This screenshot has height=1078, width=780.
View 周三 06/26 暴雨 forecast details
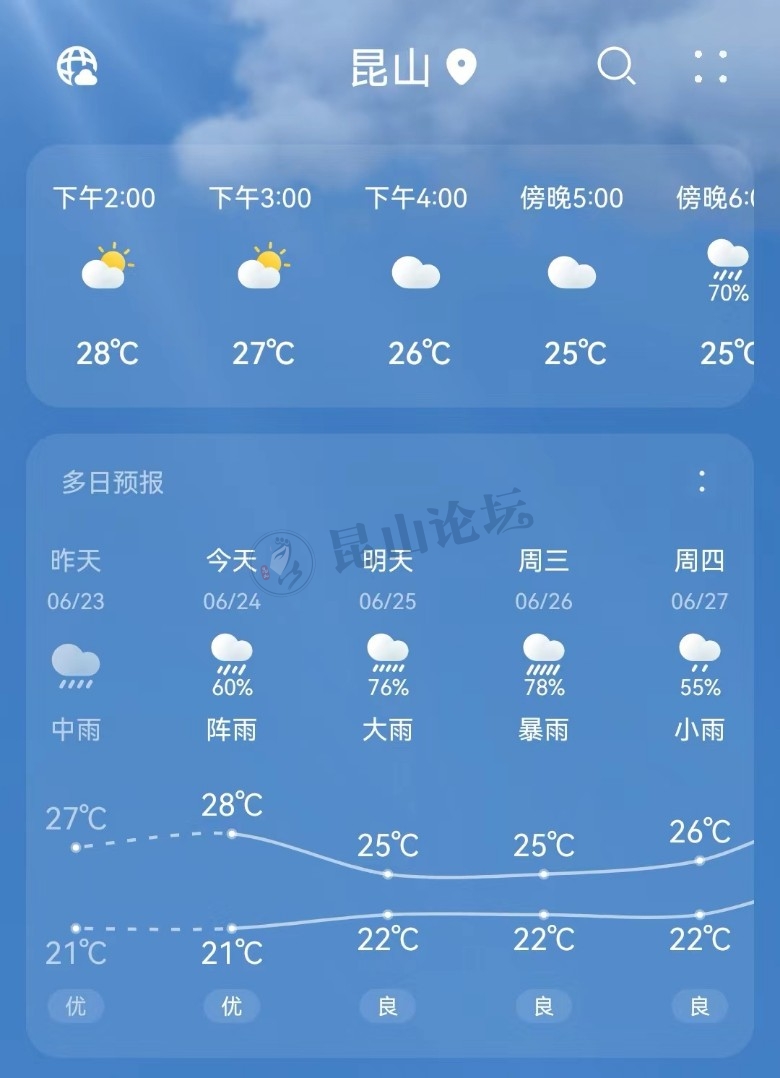[543, 650]
